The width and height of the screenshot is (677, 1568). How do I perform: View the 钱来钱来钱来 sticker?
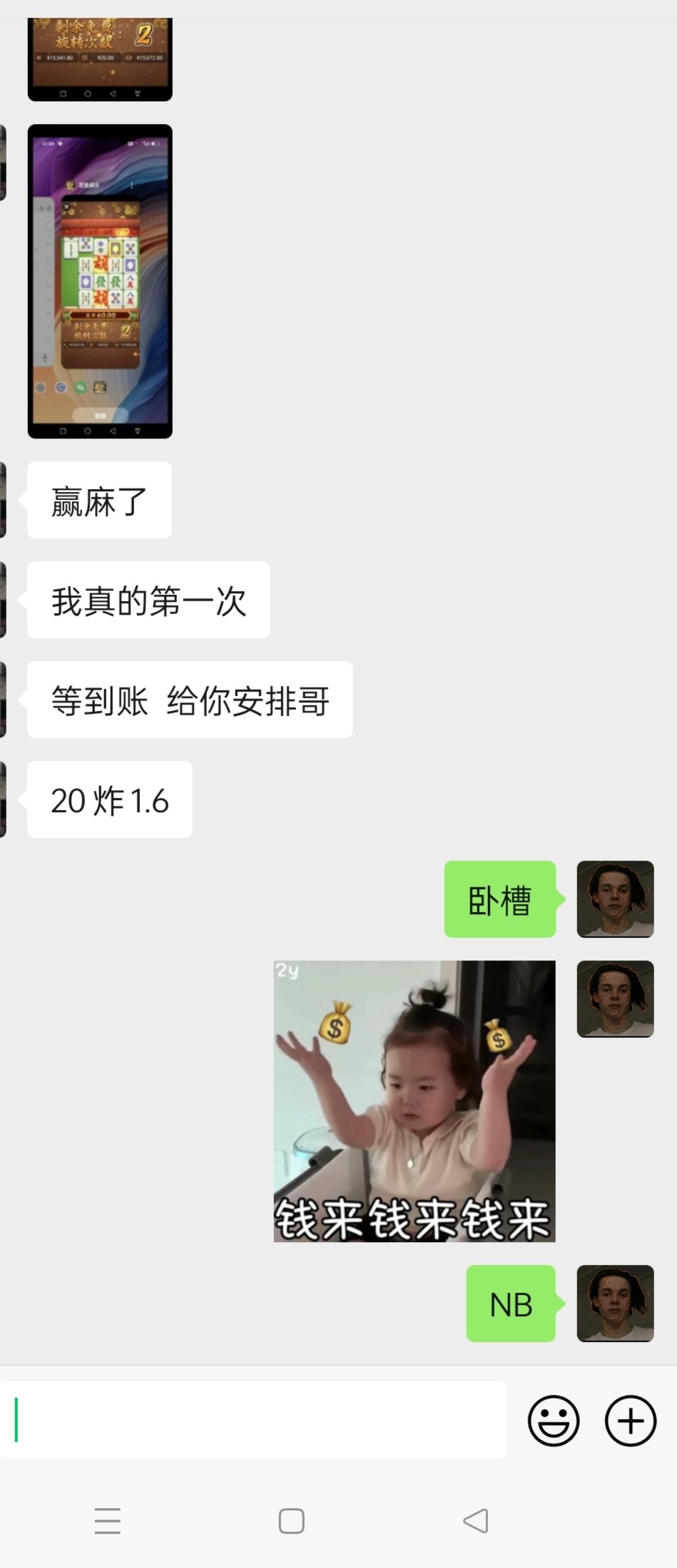coord(414,1101)
